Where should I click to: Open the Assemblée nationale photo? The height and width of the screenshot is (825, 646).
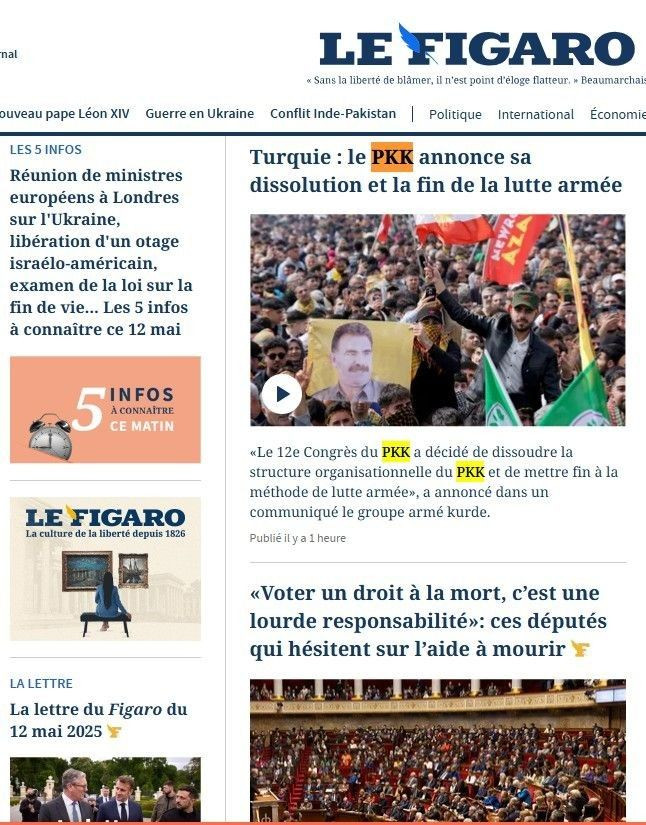click(437, 750)
